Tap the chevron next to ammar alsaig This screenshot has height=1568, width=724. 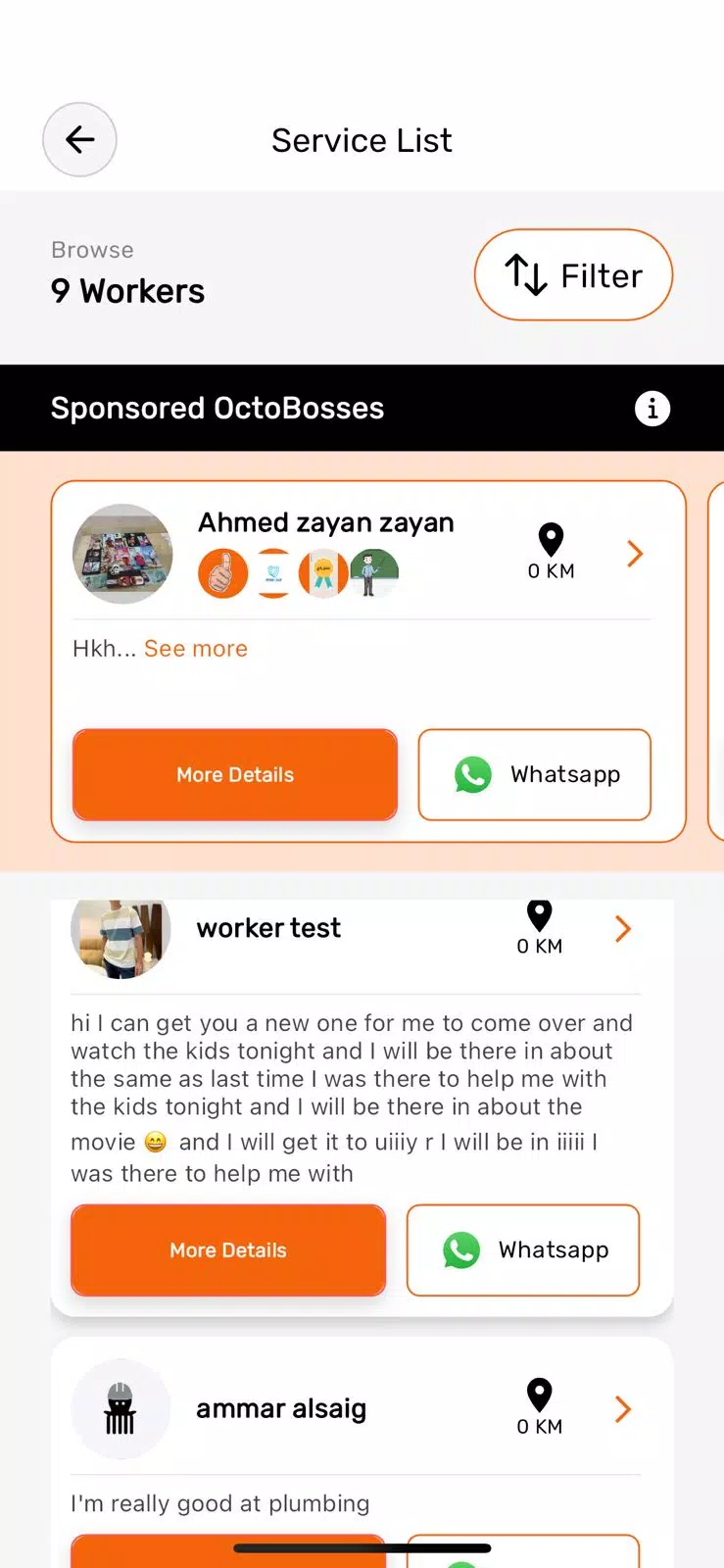623,1409
